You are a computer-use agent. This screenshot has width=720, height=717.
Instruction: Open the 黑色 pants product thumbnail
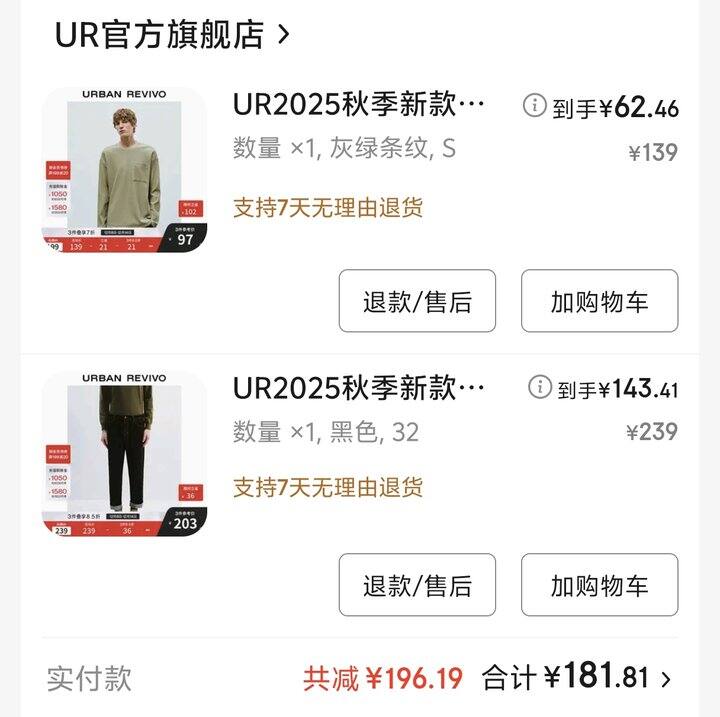[124, 454]
